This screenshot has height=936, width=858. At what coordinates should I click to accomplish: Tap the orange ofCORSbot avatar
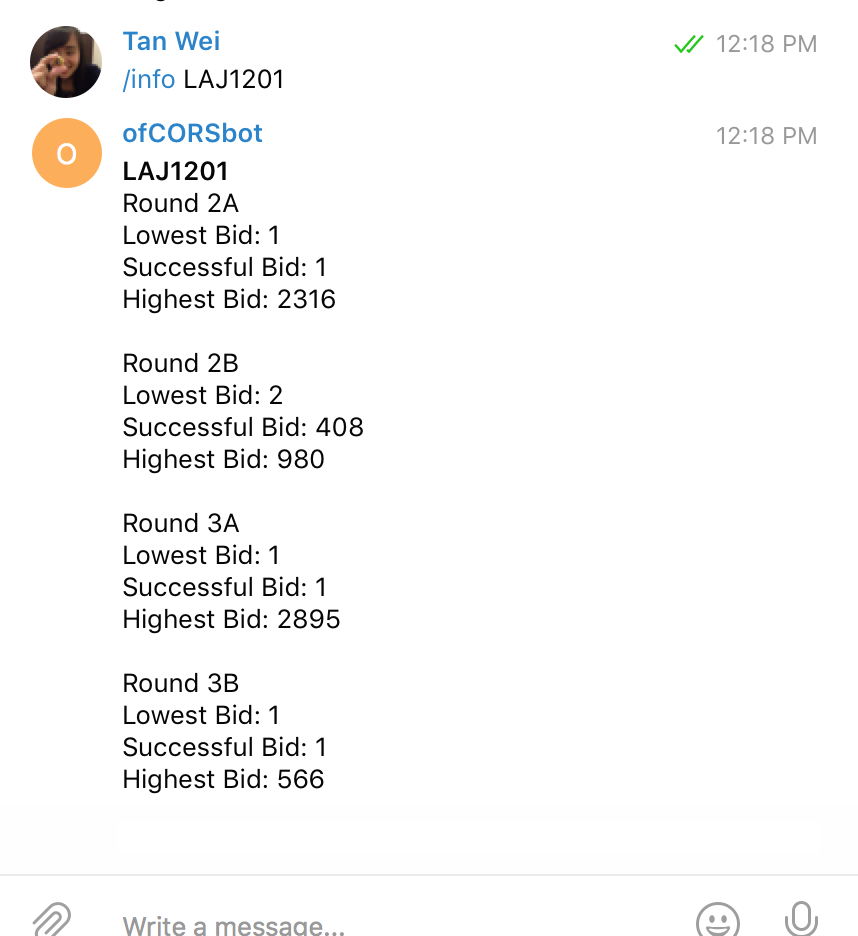click(x=67, y=153)
